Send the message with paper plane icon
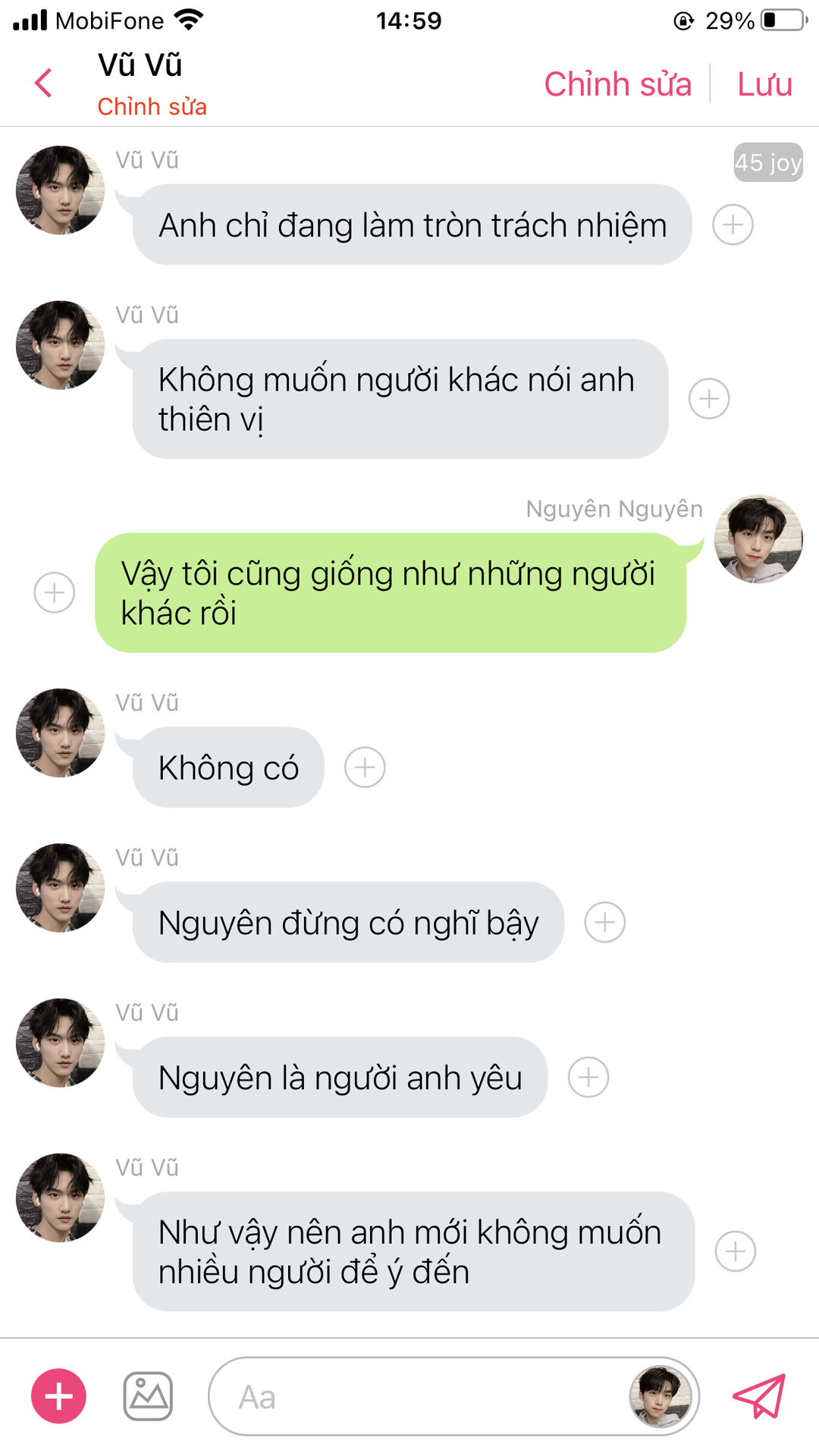Screen dimensions: 819x1456 click(759, 1396)
